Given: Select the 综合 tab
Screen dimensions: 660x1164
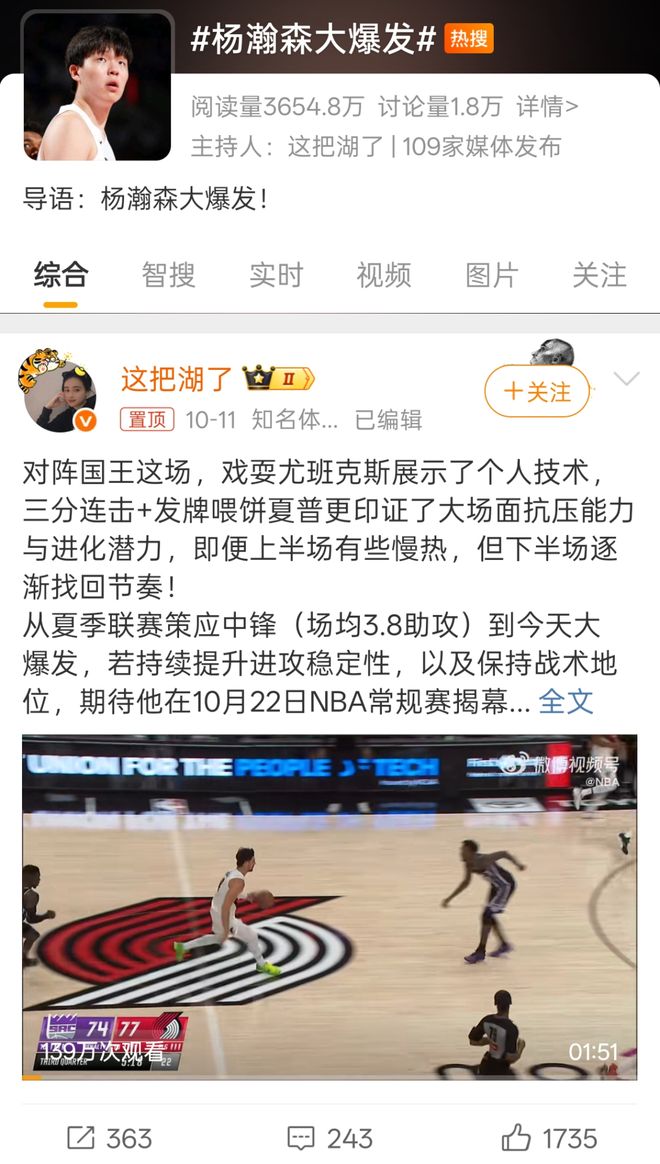Looking at the screenshot, I should 61,275.
